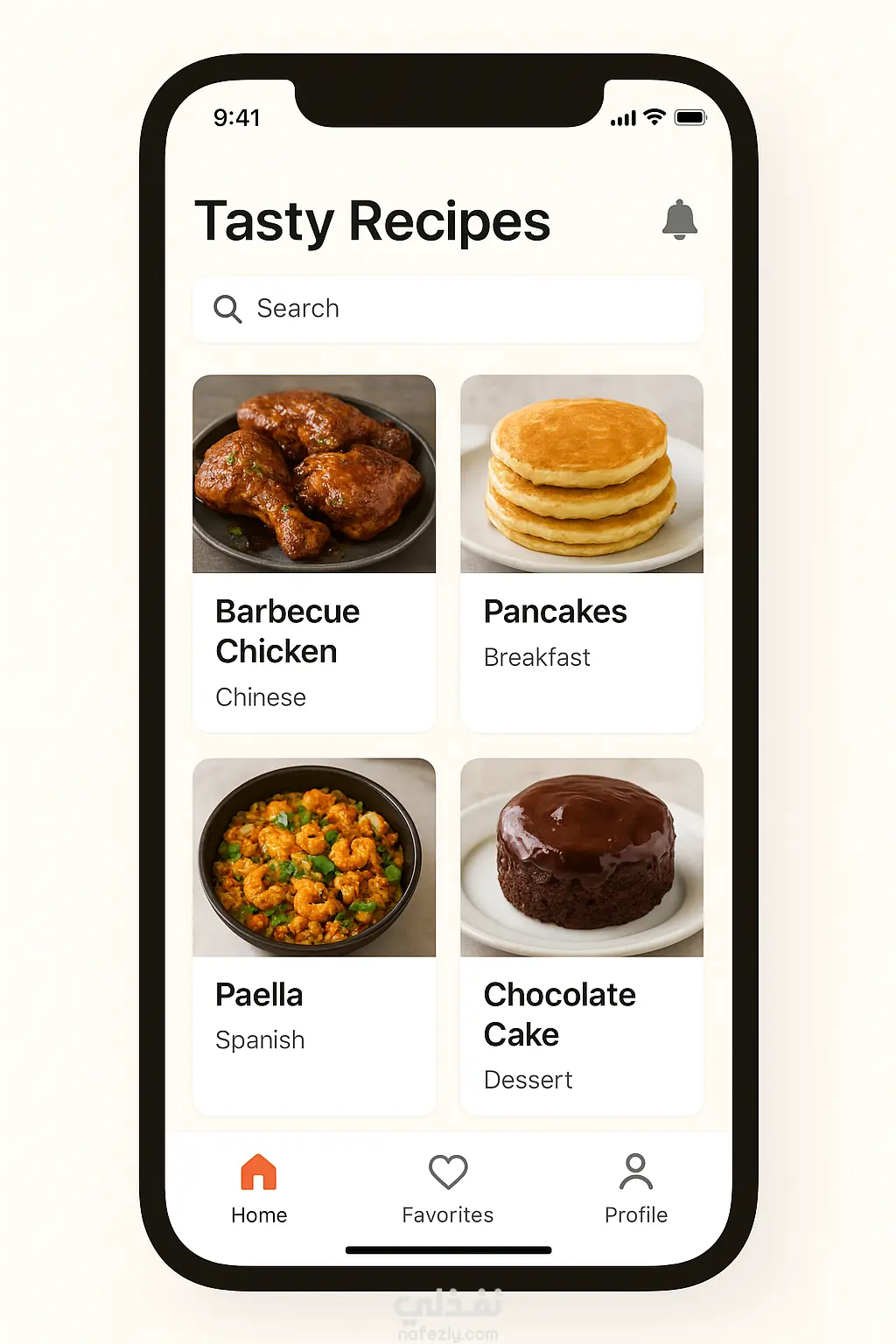Go to the Home tab
896x1344 pixels.
tap(259, 1188)
